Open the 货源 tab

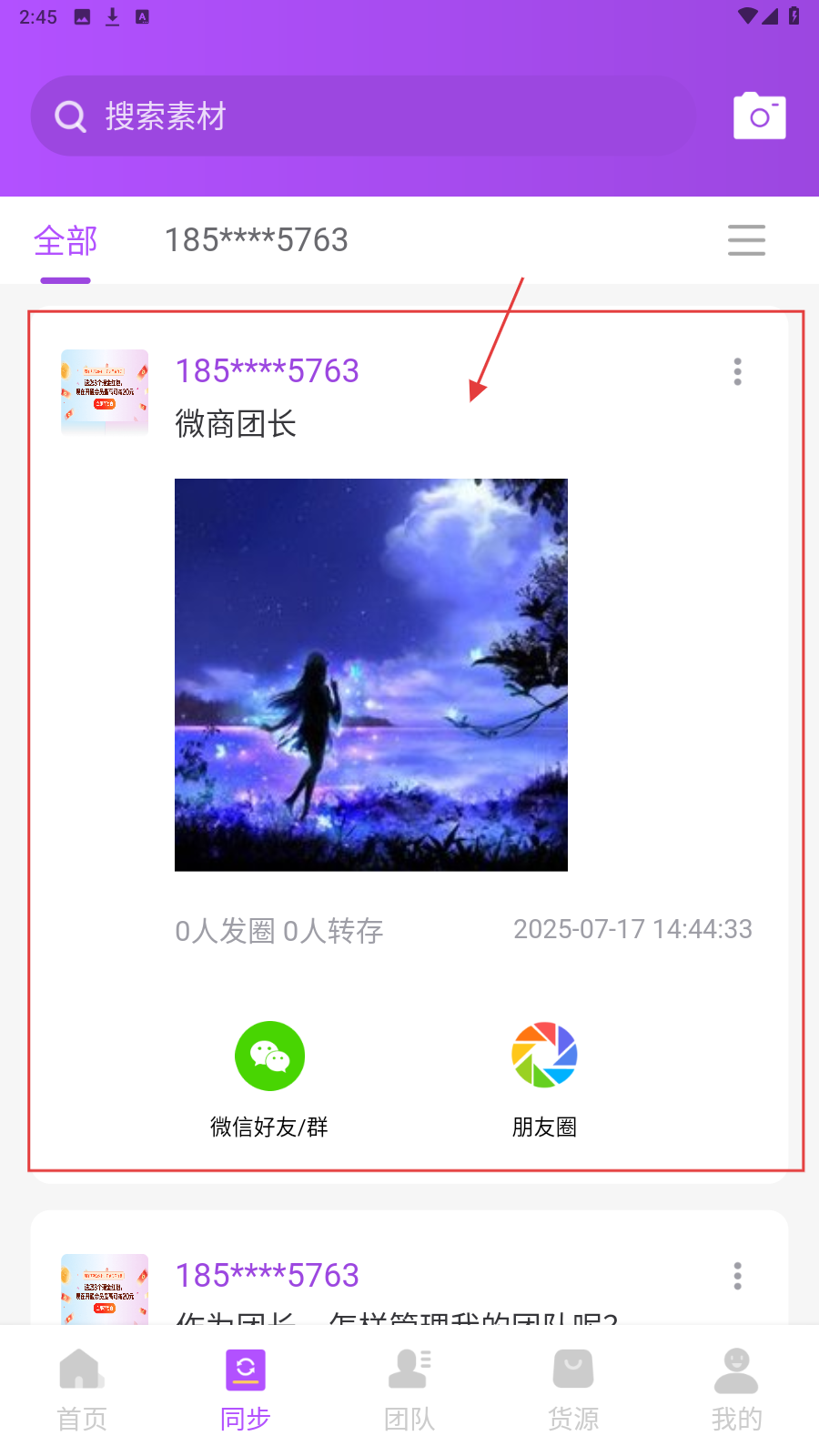[x=573, y=1390]
